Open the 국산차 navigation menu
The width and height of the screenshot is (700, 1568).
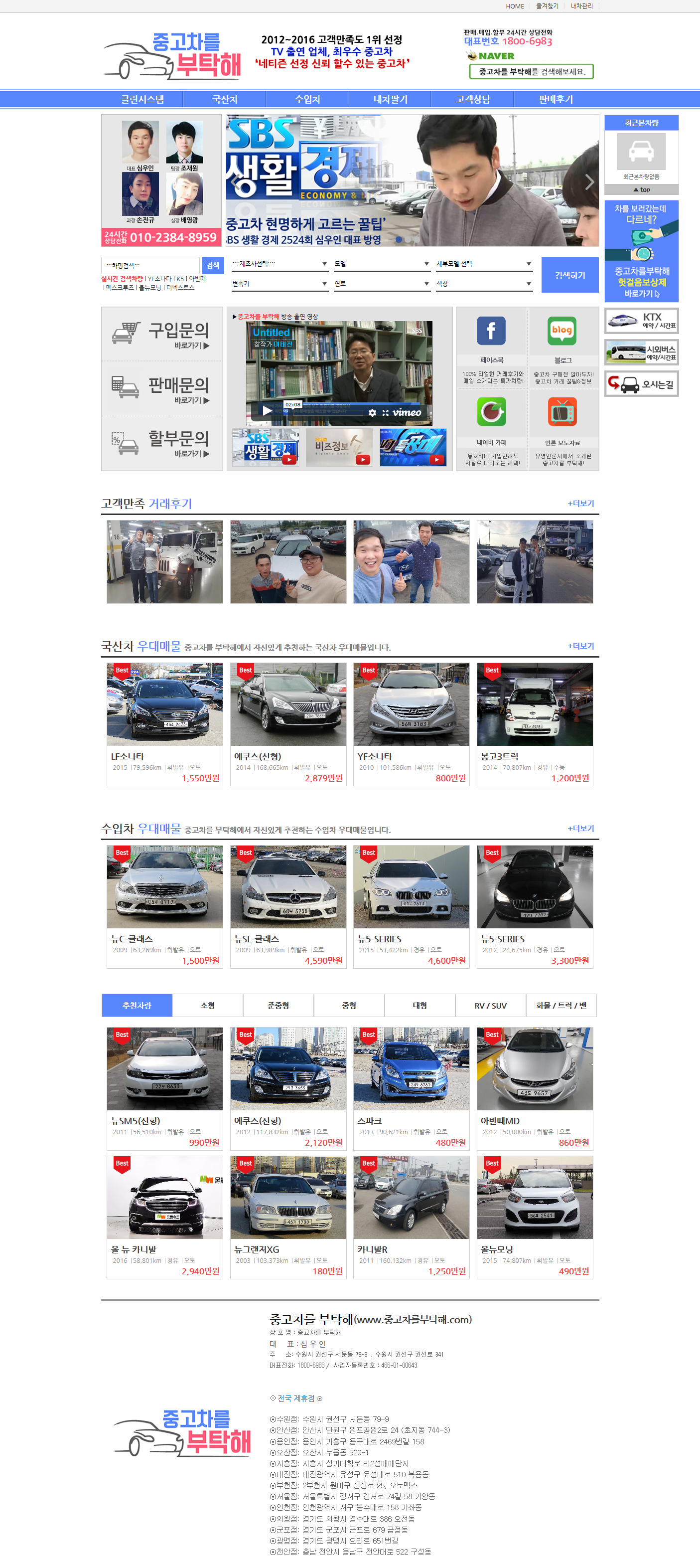tap(224, 99)
